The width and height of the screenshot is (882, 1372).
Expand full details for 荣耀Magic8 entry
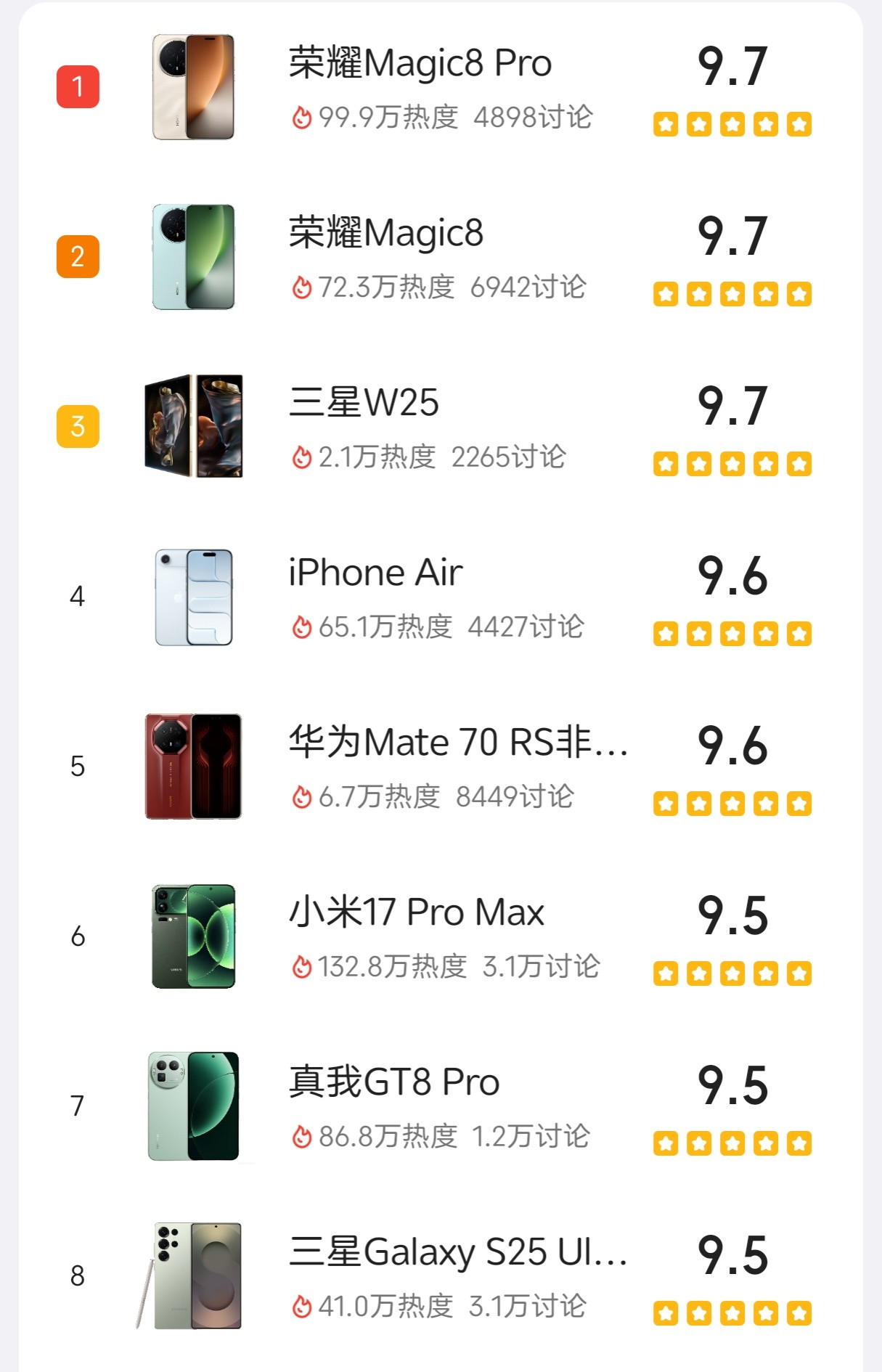point(436,258)
